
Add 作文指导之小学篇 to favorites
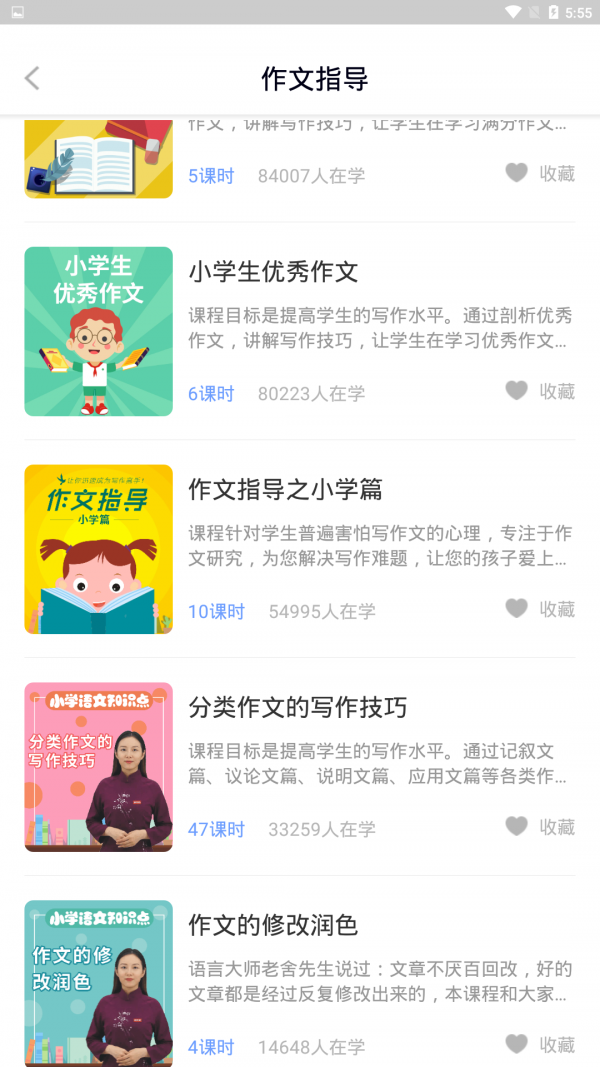click(540, 609)
